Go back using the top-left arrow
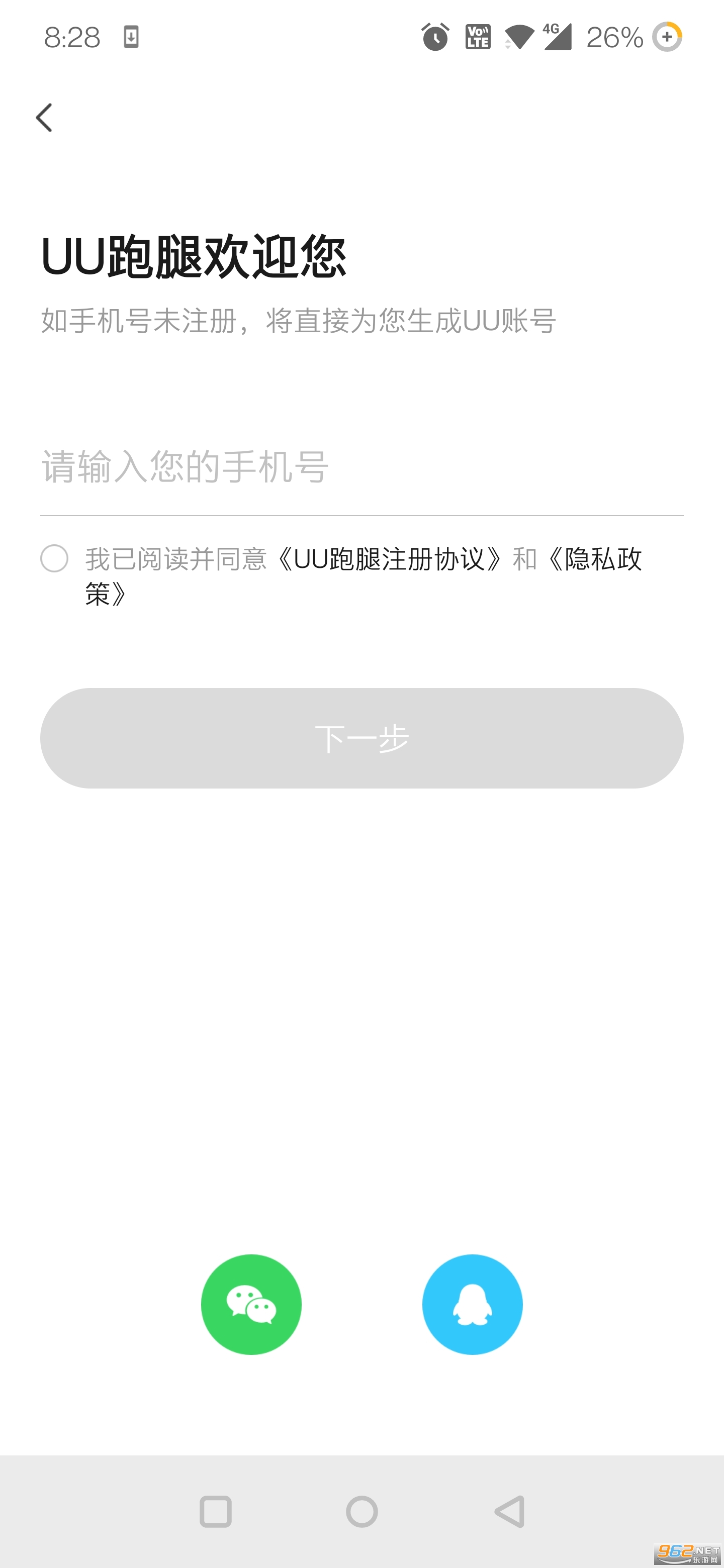The width and height of the screenshot is (724, 1568). pos(44,118)
